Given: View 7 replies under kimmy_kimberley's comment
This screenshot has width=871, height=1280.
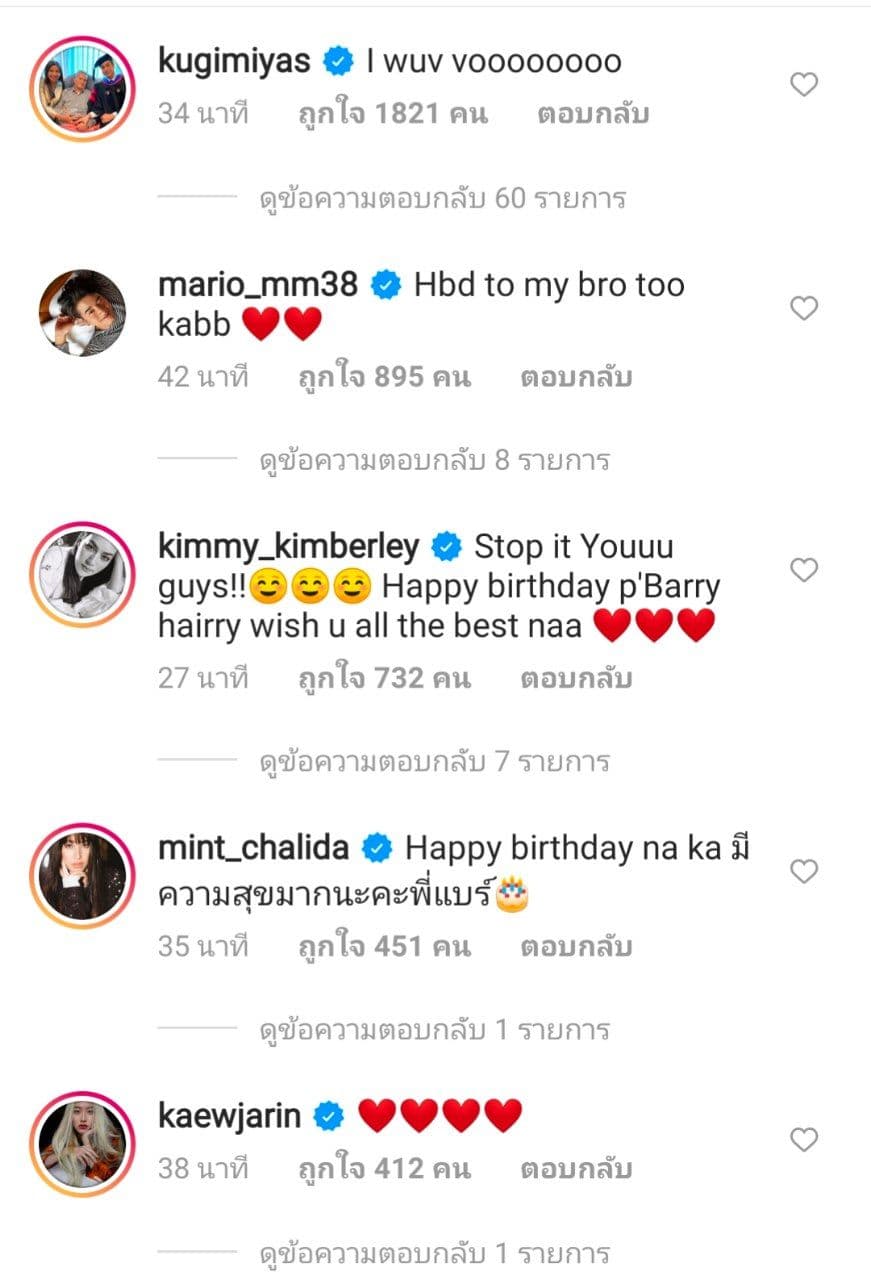Looking at the screenshot, I should [x=434, y=763].
